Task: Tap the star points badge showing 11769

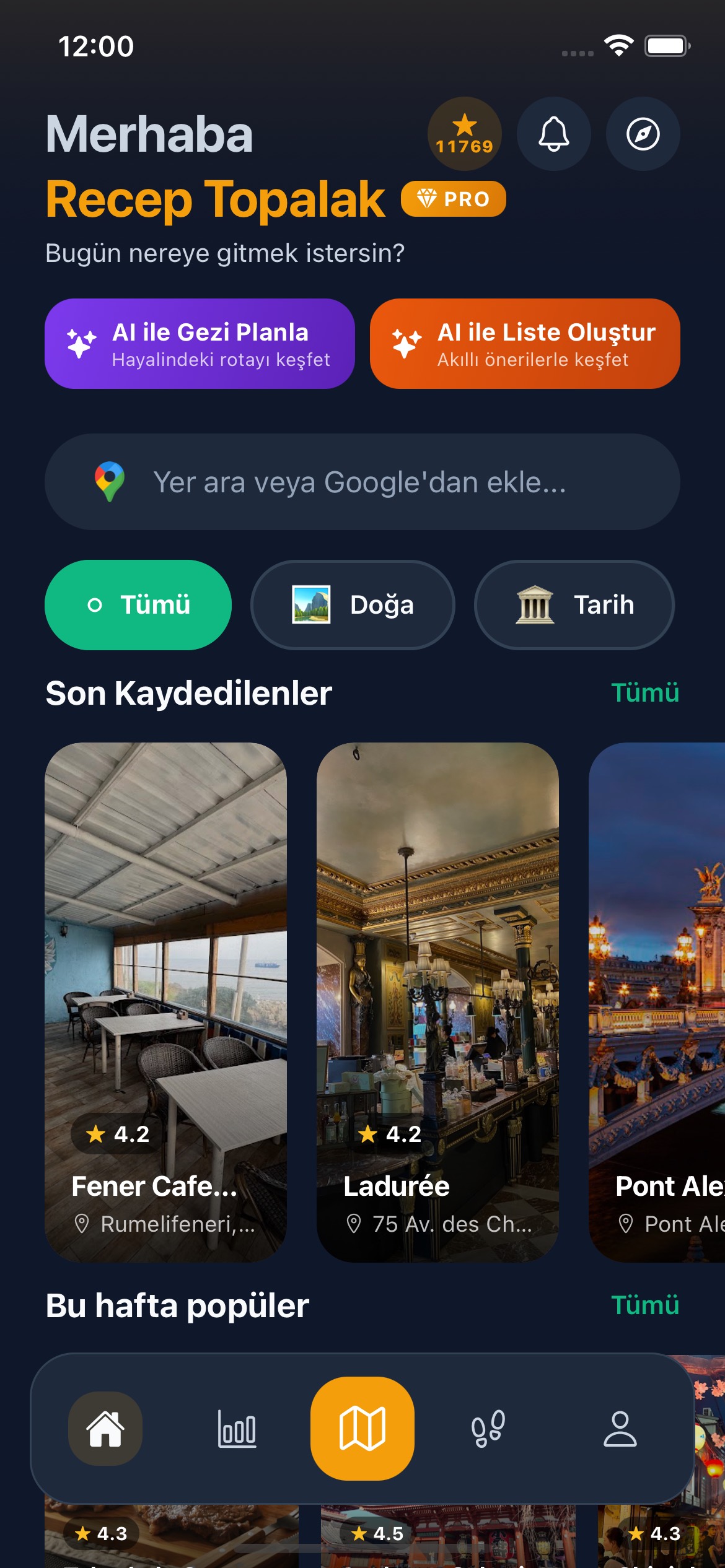Action: coord(464,134)
